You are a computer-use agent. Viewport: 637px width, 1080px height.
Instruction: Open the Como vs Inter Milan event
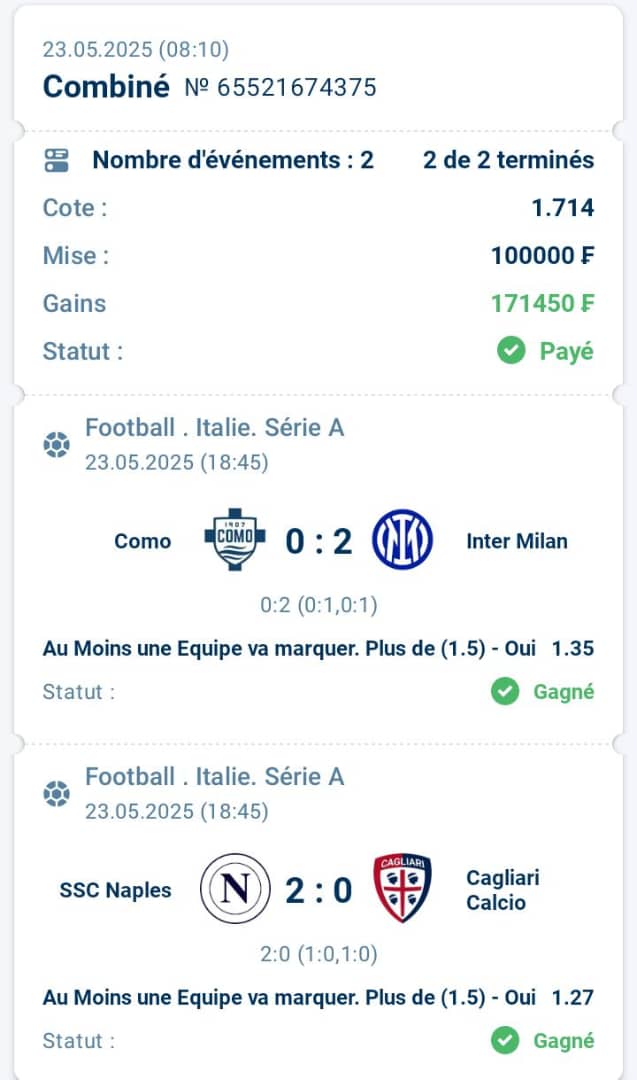tap(318, 541)
